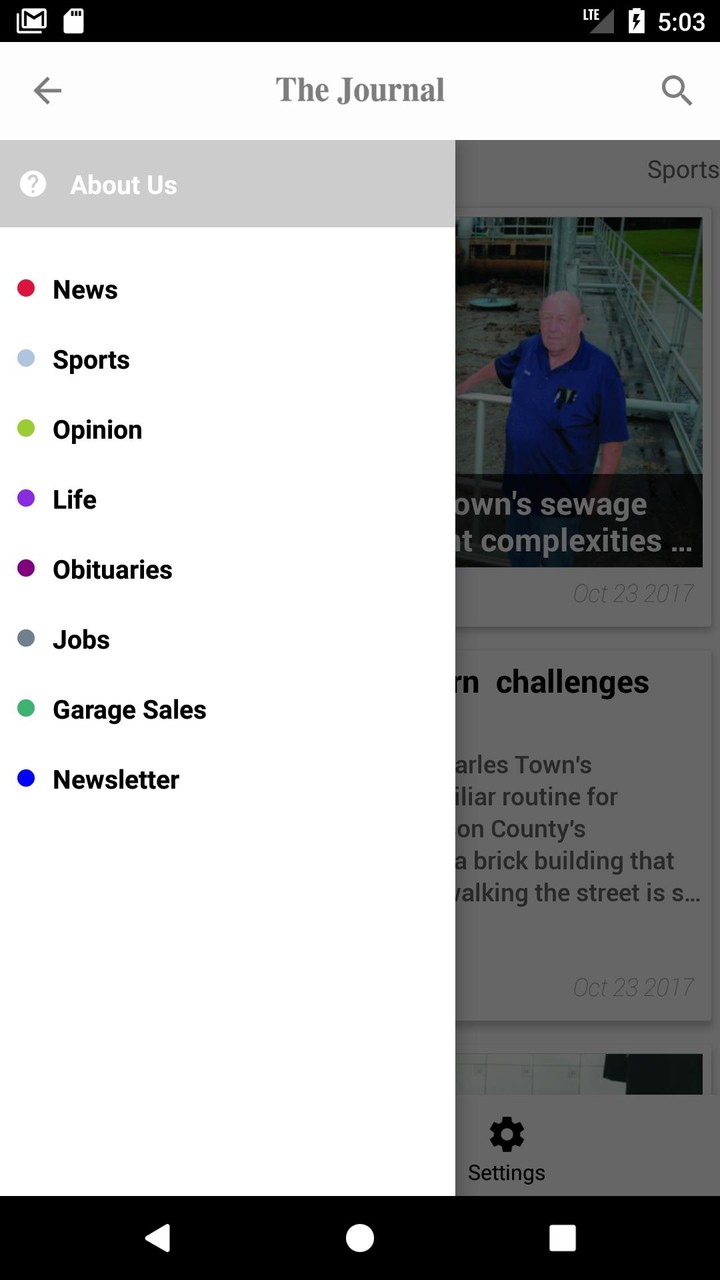Tap the question mark icon beside About Us
Screen dimensions: 720x1280
[x=33, y=183]
